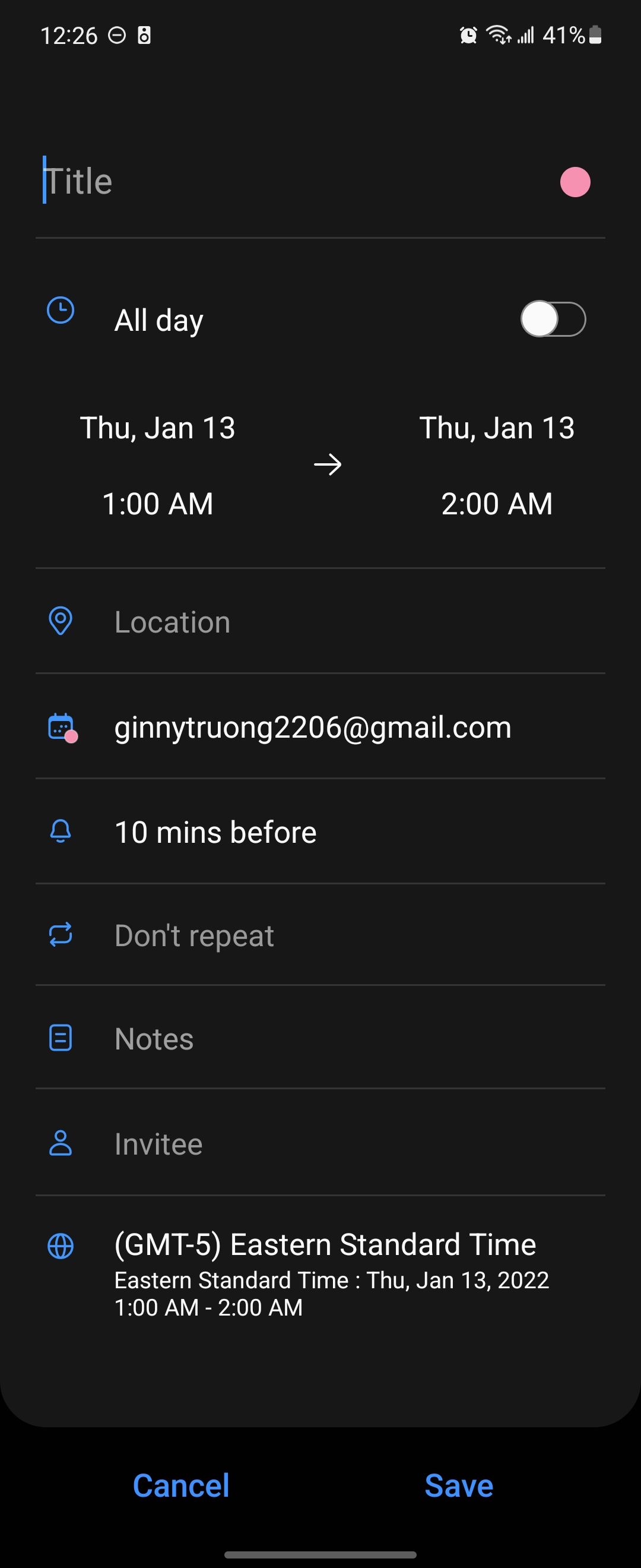This screenshot has height=1568, width=641.
Task: Change the 2:00 AM end time
Action: click(x=497, y=504)
